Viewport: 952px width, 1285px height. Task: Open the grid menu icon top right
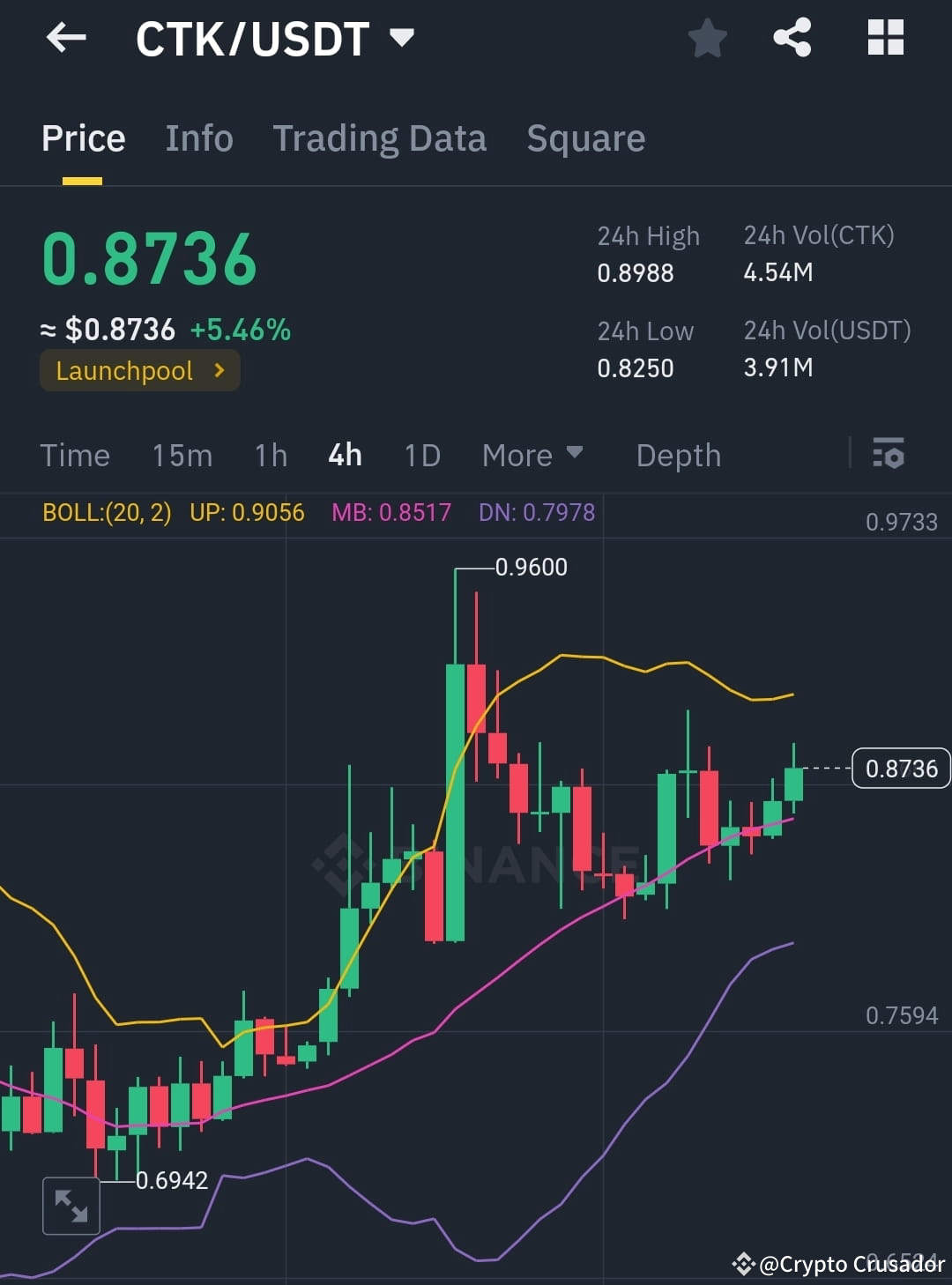(x=885, y=37)
